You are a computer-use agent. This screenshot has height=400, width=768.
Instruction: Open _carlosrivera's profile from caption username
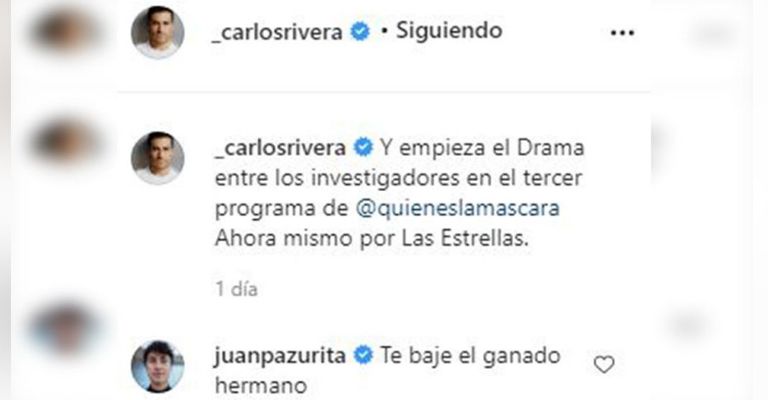pos(278,147)
